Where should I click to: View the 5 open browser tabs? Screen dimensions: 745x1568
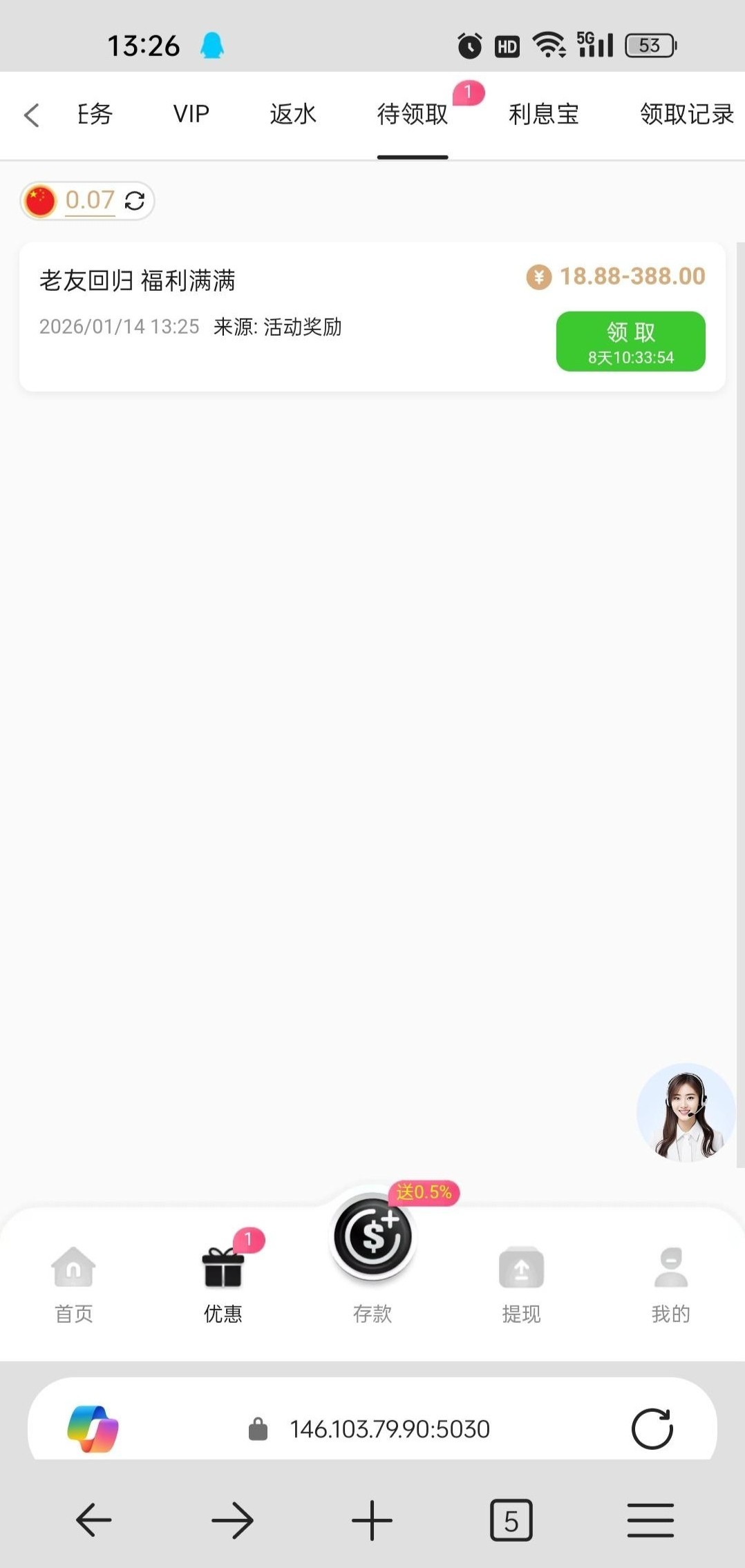point(511,1520)
